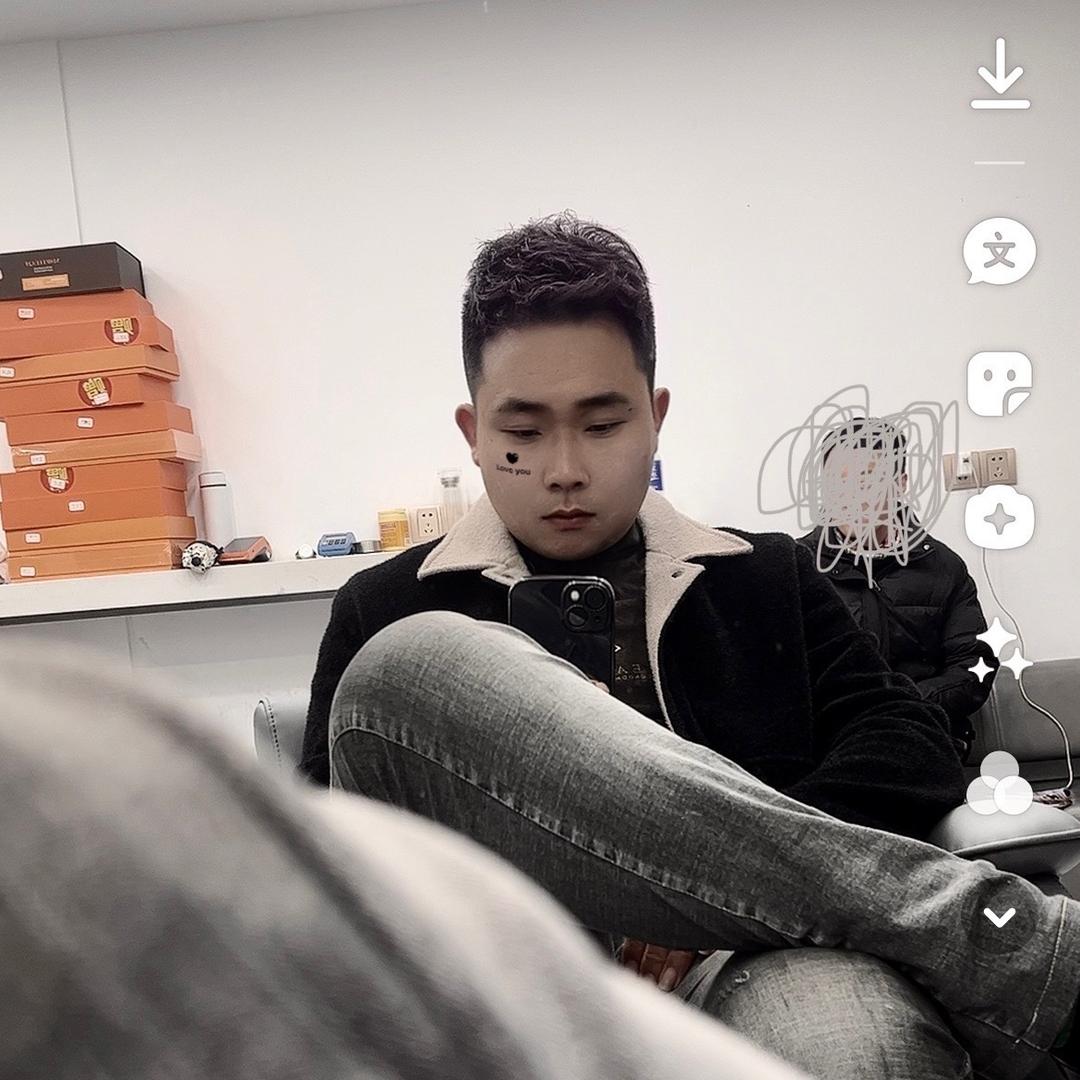Expand more tools with down chevron

point(1000,917)
